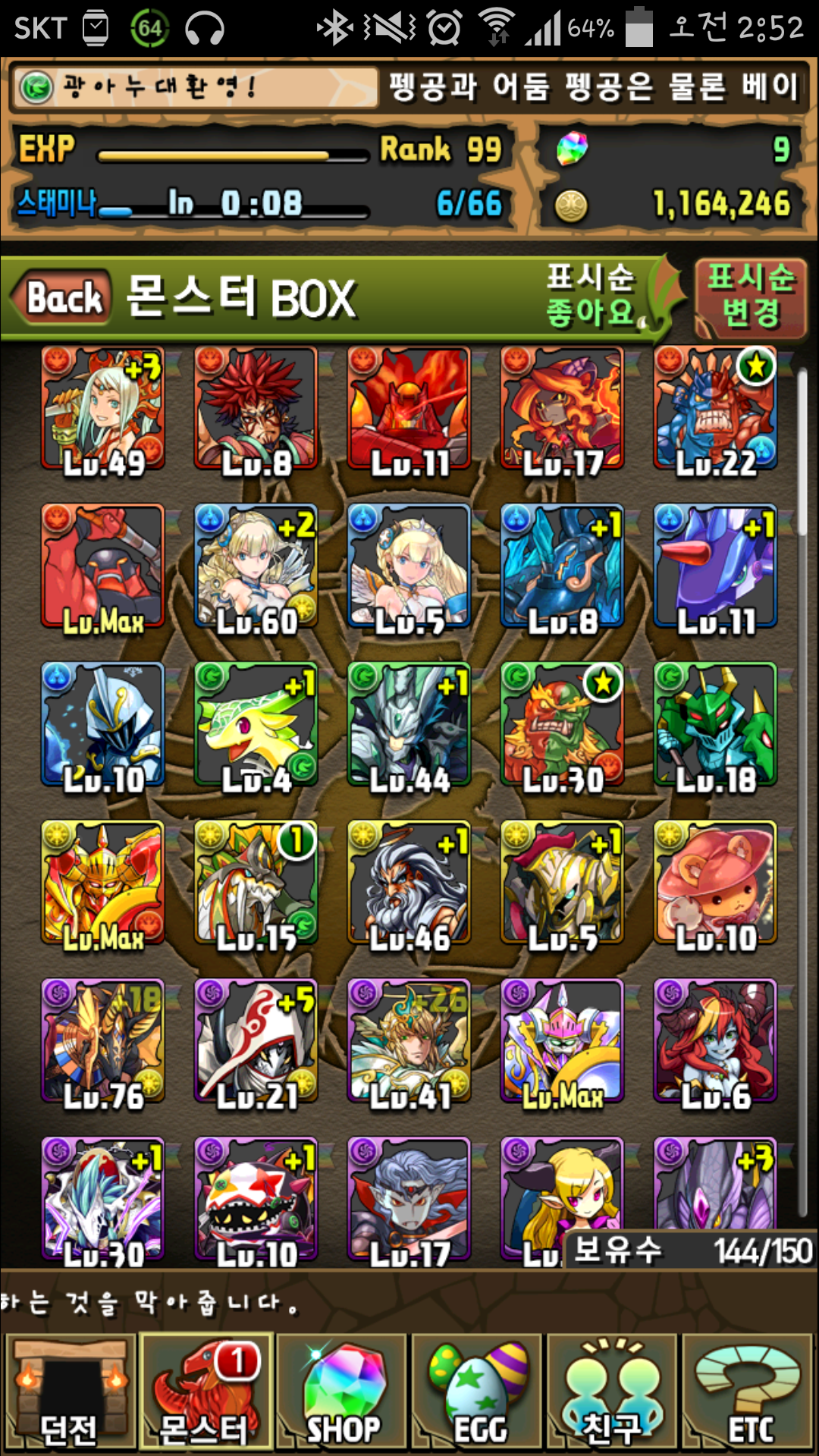Switch to the 몬스터 tab
Viewport: 819px width, 1456px height.
tap(205, 1394)
